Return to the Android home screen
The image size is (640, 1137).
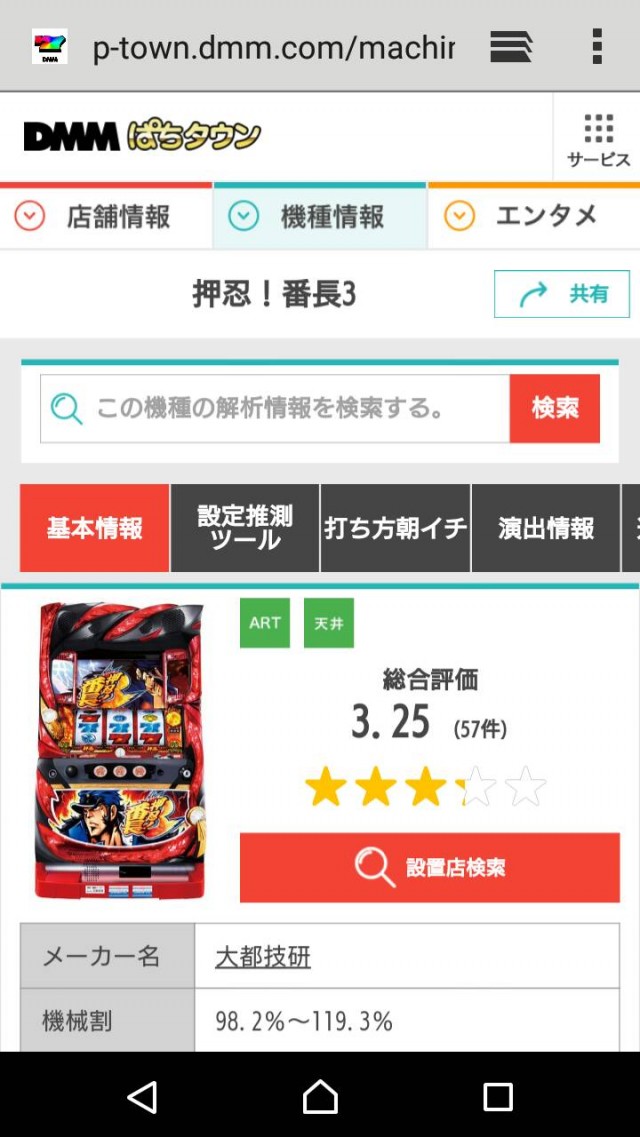click(x=320, y=1096)
